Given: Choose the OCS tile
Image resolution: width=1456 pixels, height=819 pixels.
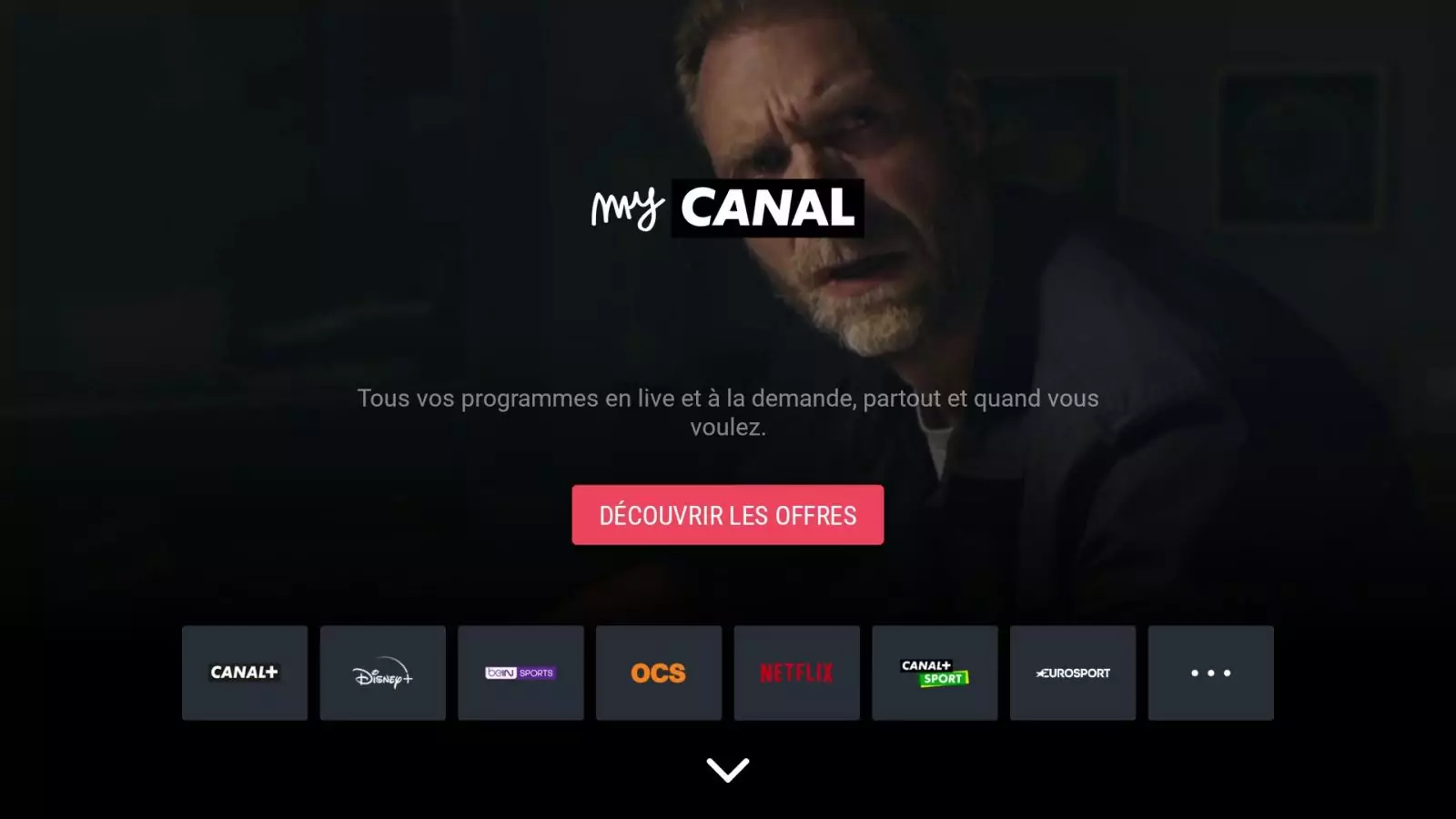Looking at the screenshot, I should (x=658, y=672).
